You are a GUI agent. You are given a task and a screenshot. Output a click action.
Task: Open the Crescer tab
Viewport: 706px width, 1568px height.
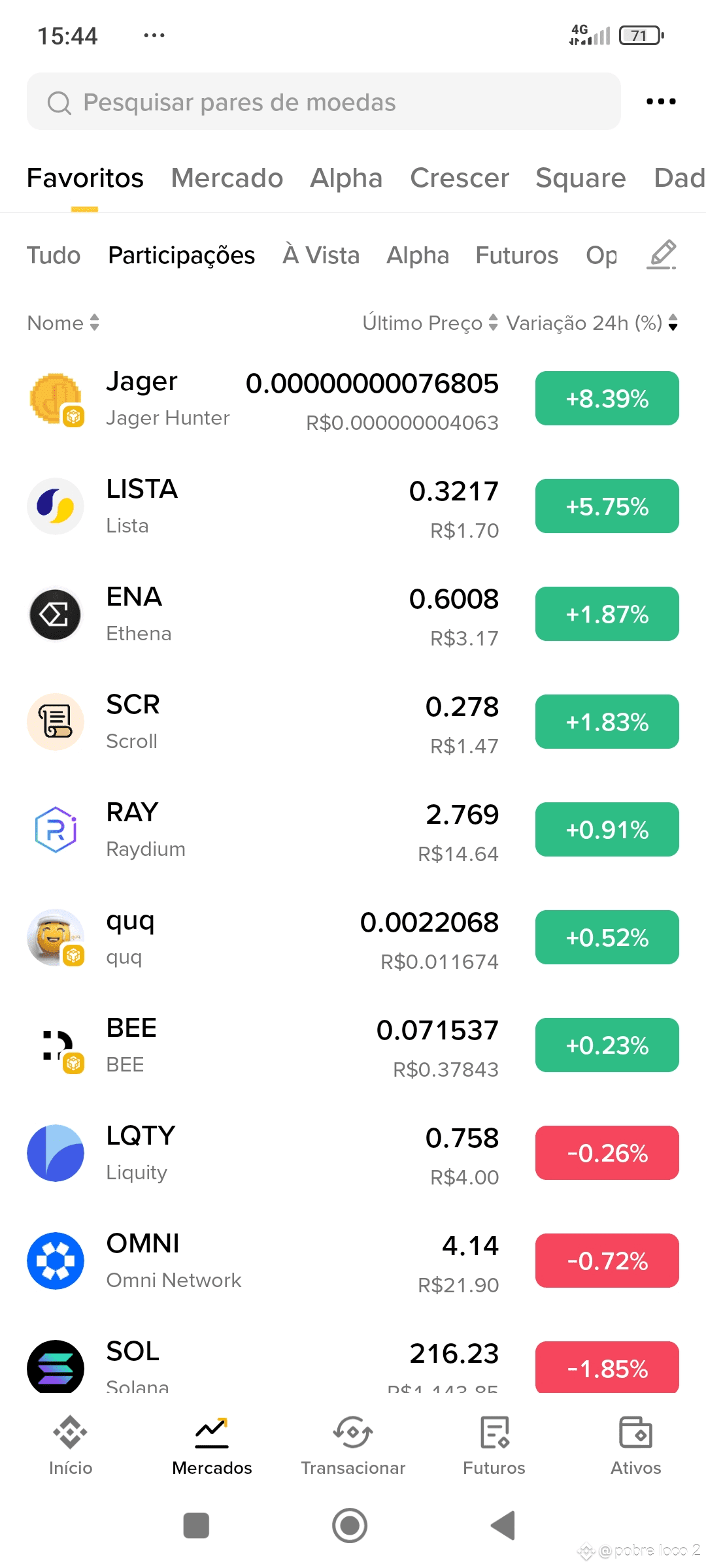[460, 178]
